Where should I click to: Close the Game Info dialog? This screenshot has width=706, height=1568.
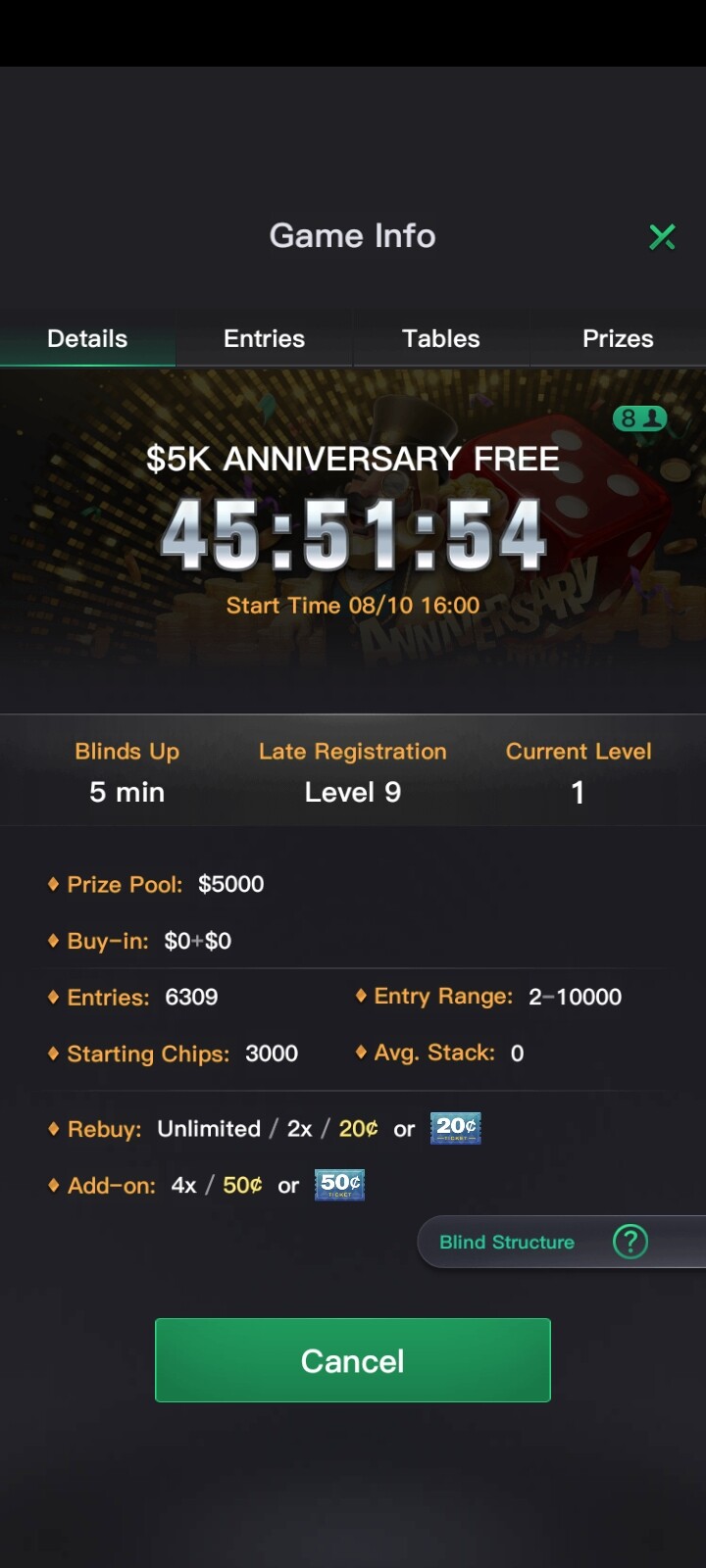click(662, 236)
